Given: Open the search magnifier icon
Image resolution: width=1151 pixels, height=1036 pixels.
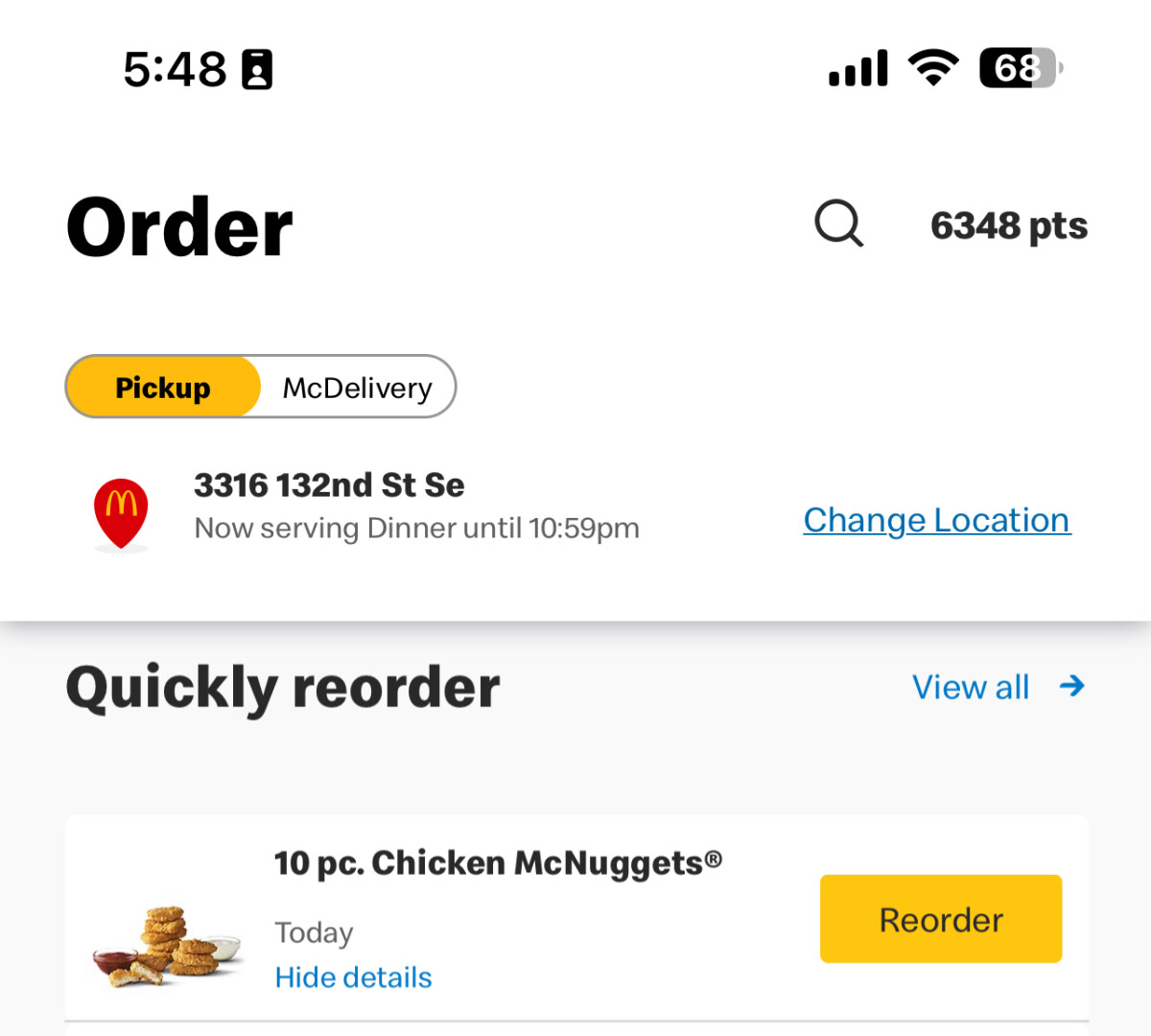Looking at the screenshot, I should point(839,224).
